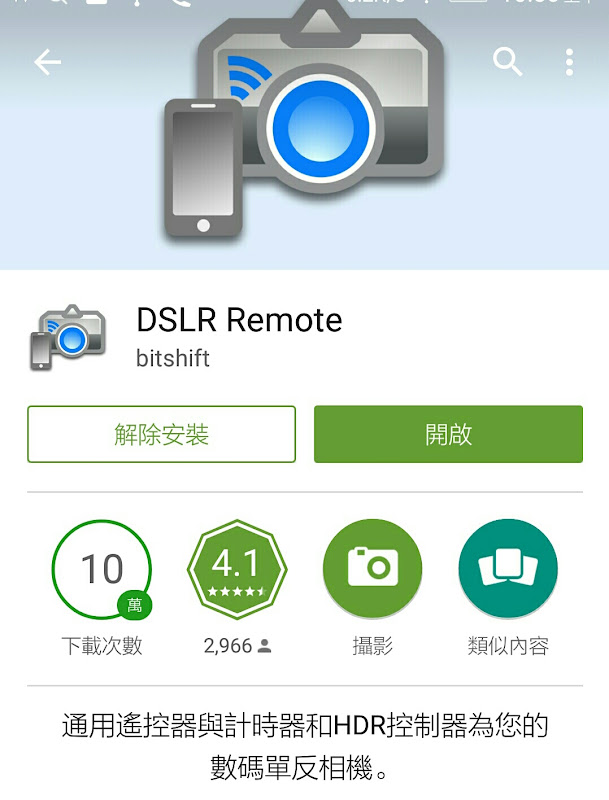The height and width of the screenshot is (800, 609).
Task: View the 4.1 rating badge reviews
Action: pyautogui.click(x=237, y=569)
